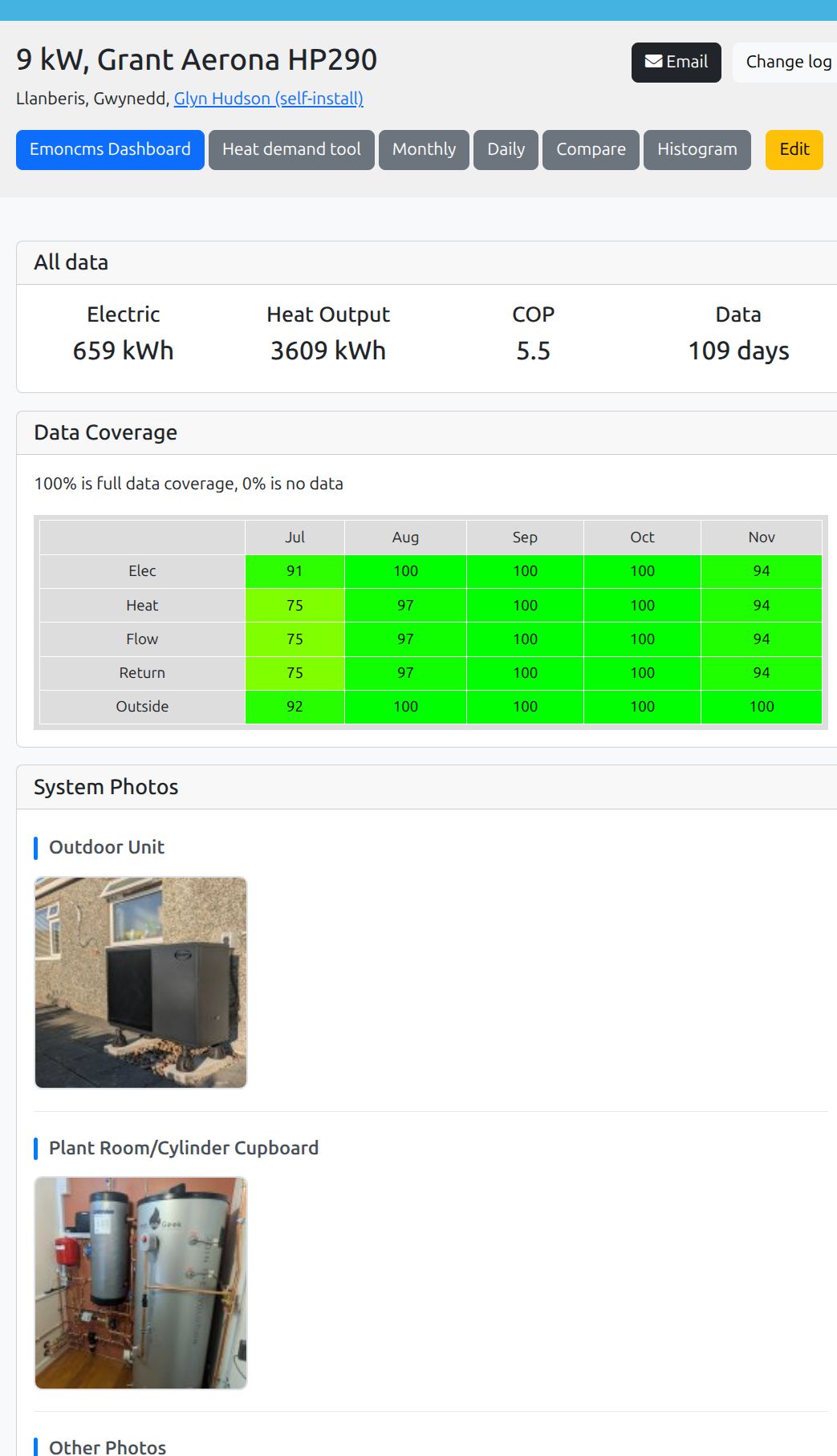The height and width of the screenshot is (1456, 837).
Task: Show the Histogram view
Action: (697, 150)
